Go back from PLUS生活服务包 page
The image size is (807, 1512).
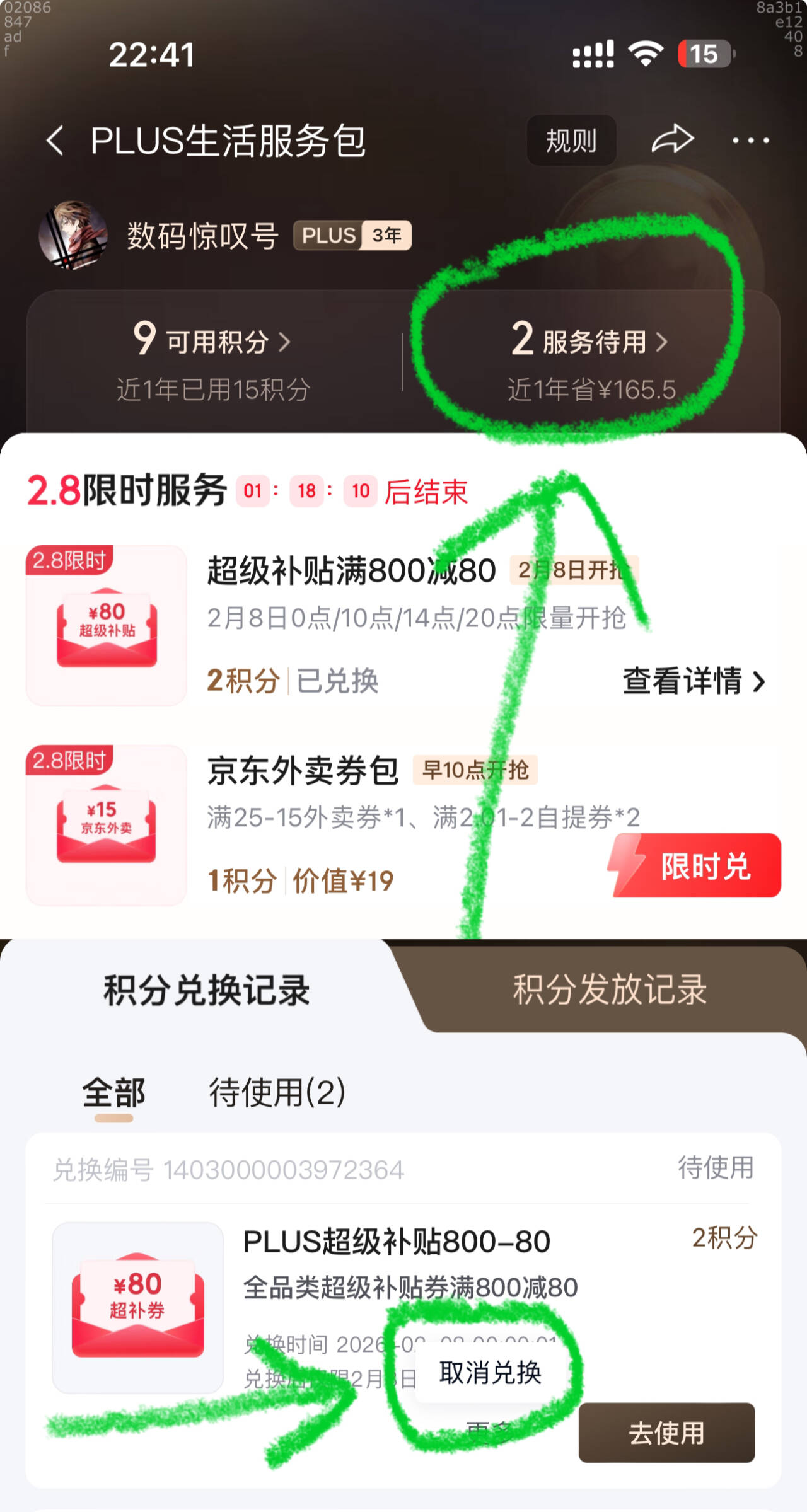[x=55, y=140]
